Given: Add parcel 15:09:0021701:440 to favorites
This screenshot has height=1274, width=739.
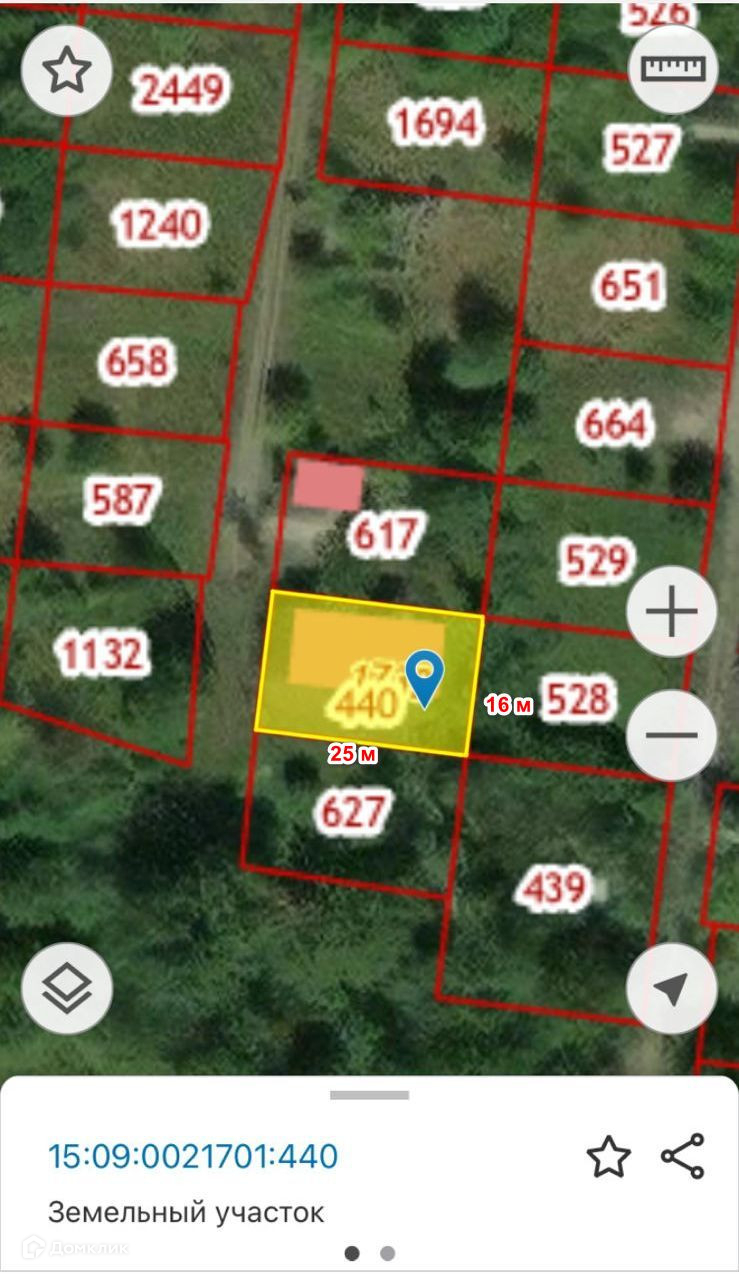Looking at the screenshot, I should pos(608,1157).
